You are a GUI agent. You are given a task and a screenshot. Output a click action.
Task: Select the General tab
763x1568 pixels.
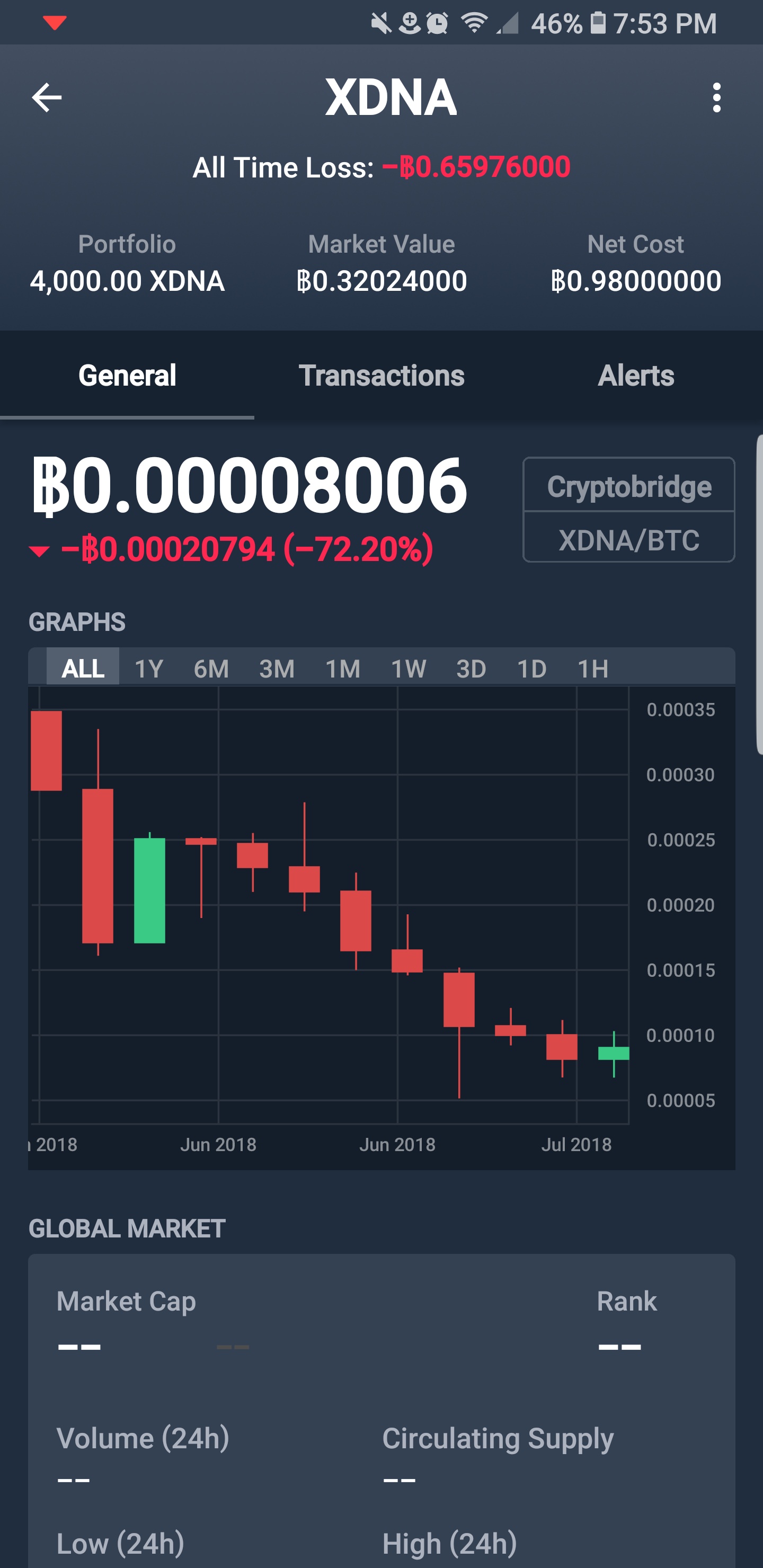tap(127, 375)
